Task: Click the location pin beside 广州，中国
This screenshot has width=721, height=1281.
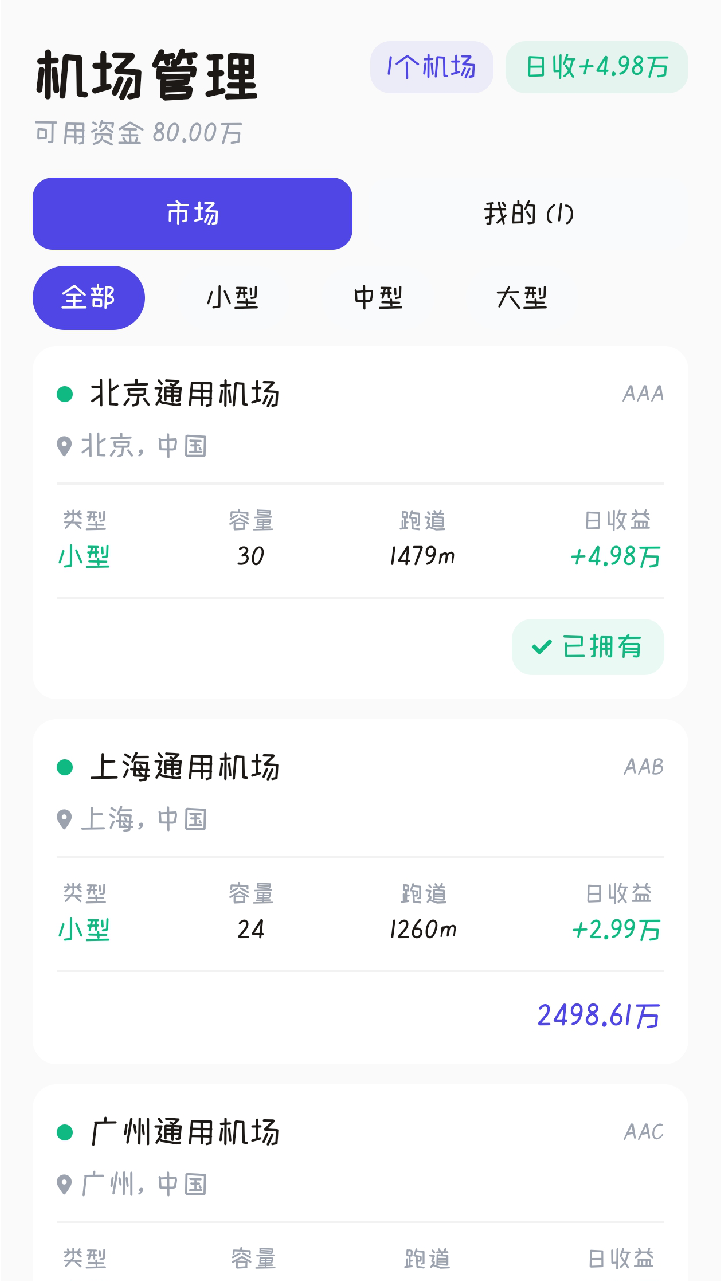Action: pyautogui.click(x=64, y=1184)
